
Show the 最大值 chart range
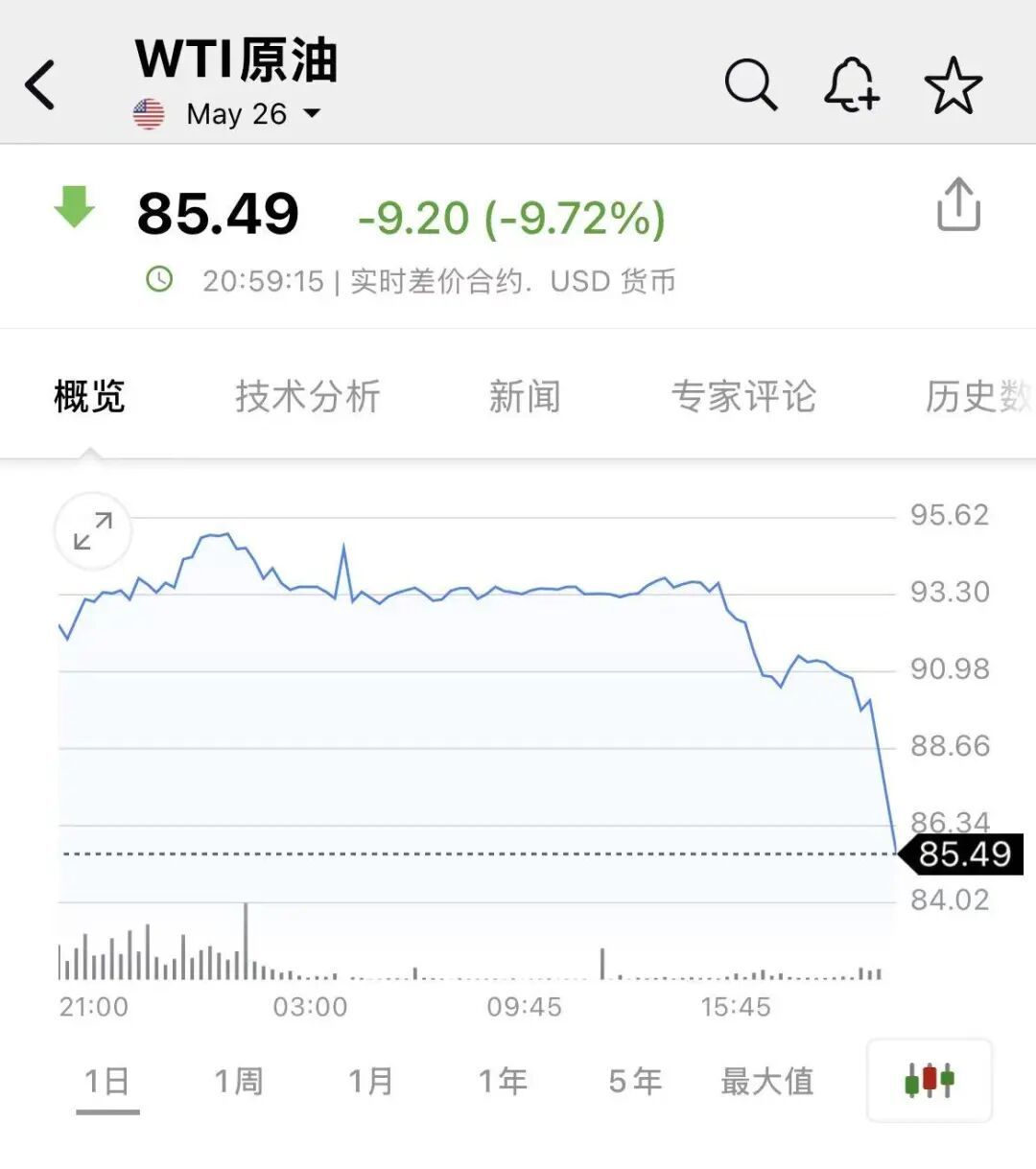(x=767, y=1082)
